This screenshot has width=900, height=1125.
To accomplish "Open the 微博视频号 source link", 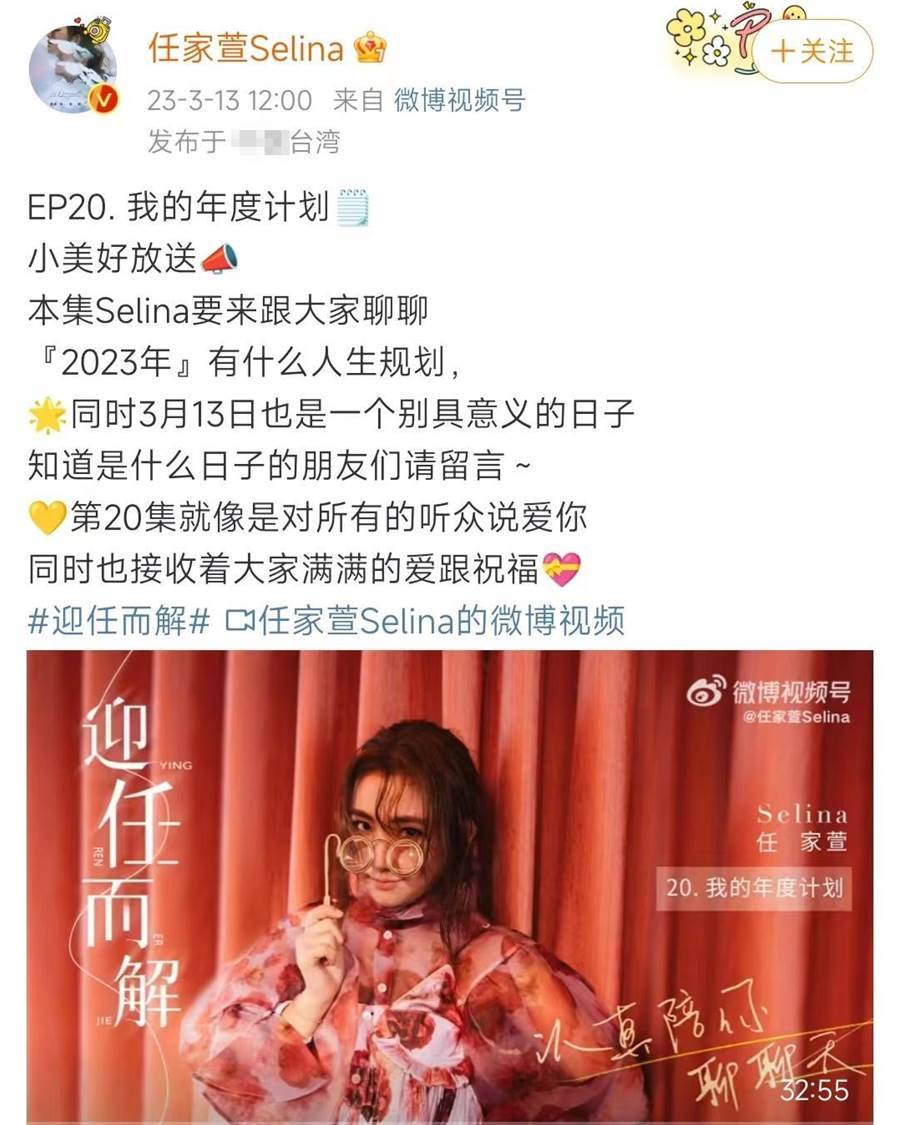I will (459, 100).
